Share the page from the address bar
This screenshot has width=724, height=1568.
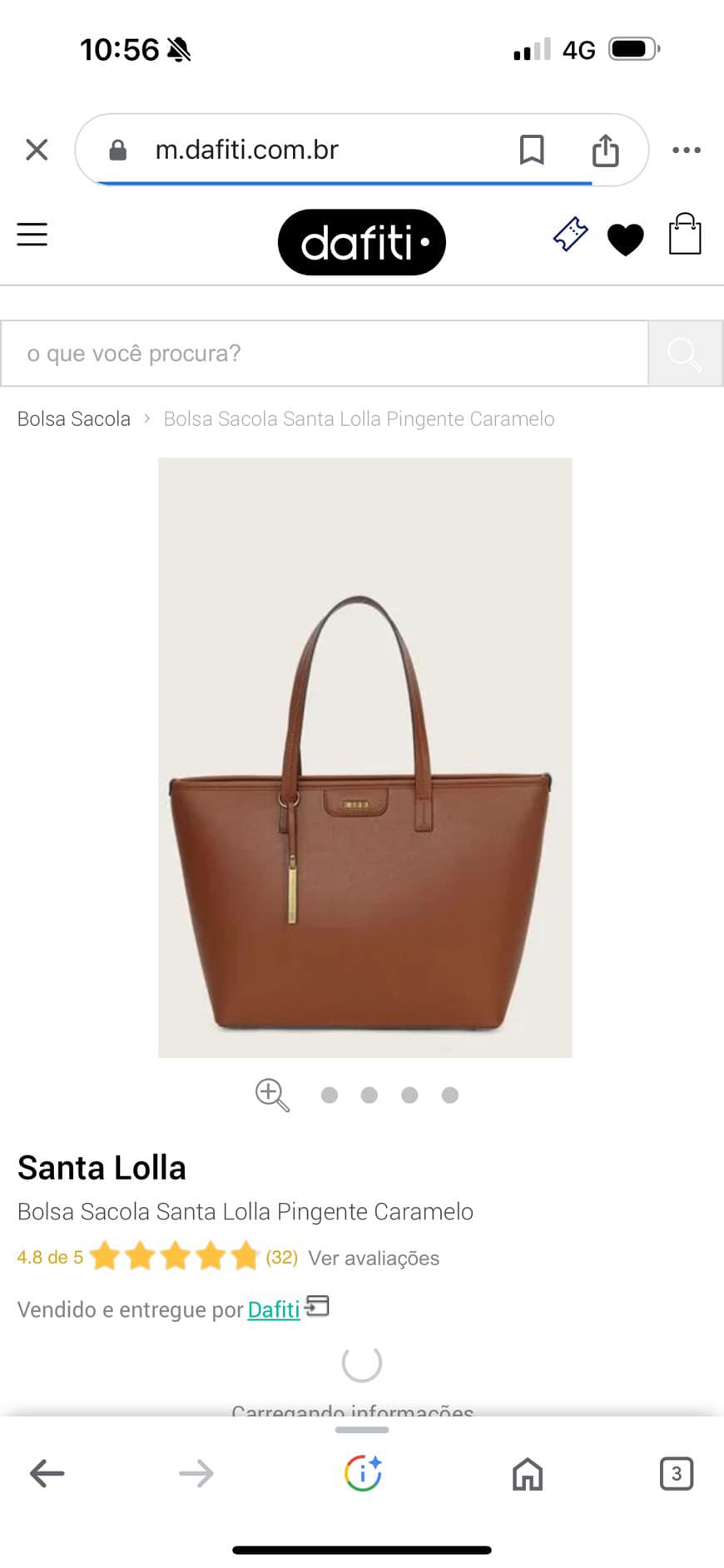pos(605,150)
